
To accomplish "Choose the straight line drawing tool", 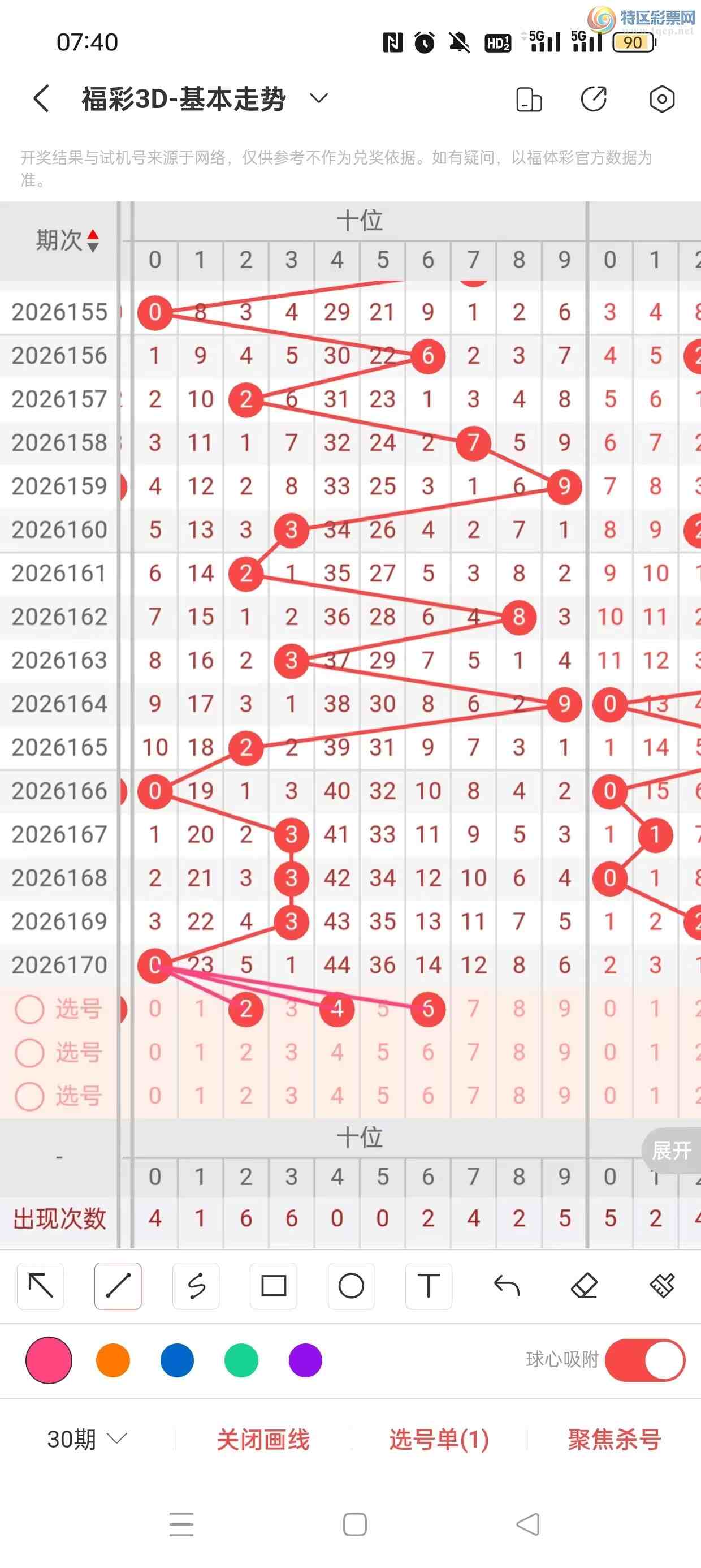I will pos(118,1286).
